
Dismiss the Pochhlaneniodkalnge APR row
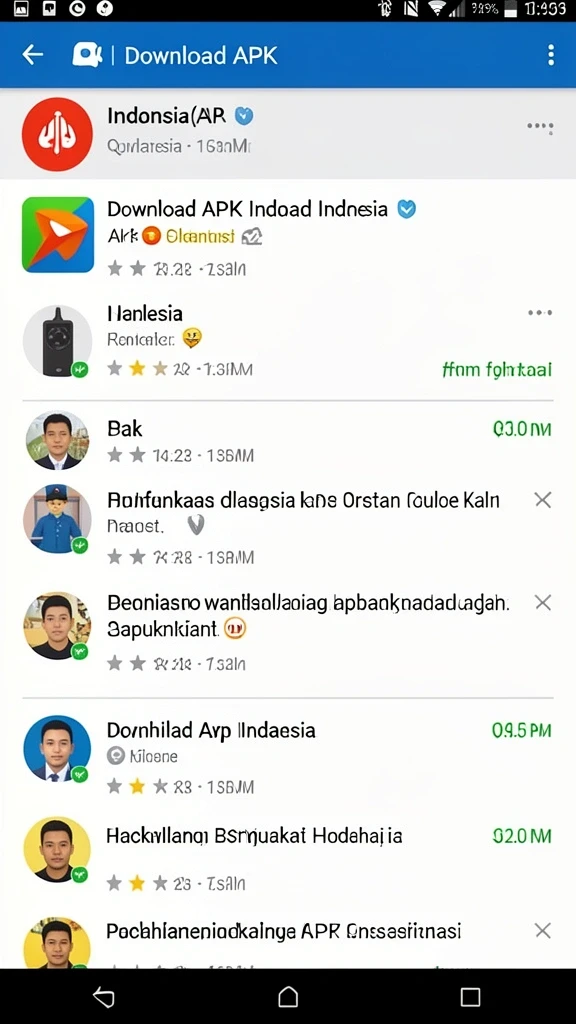pyautogui.click(x=543, y=931)
